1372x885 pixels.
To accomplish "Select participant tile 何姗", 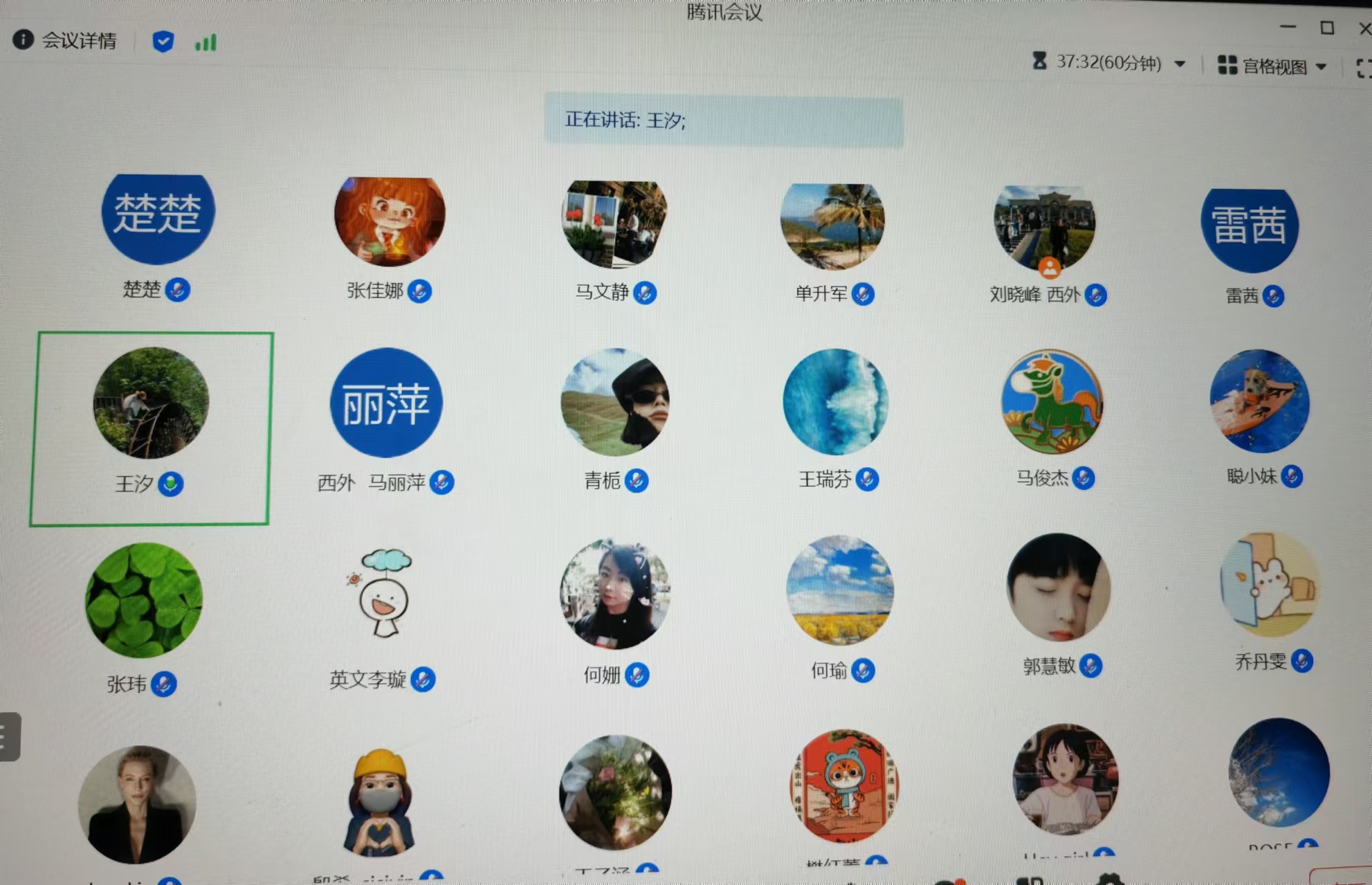I will [x=614, y=594].
